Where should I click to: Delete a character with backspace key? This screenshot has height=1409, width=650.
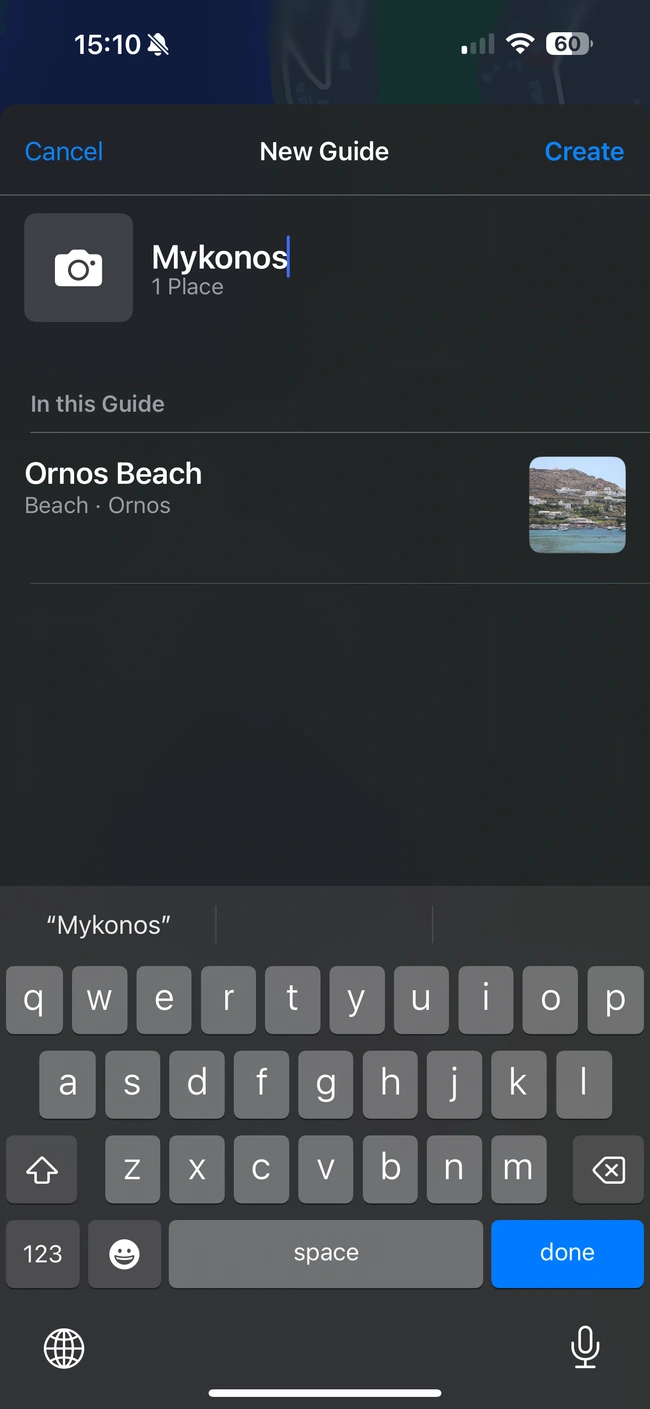[608, 1169]
